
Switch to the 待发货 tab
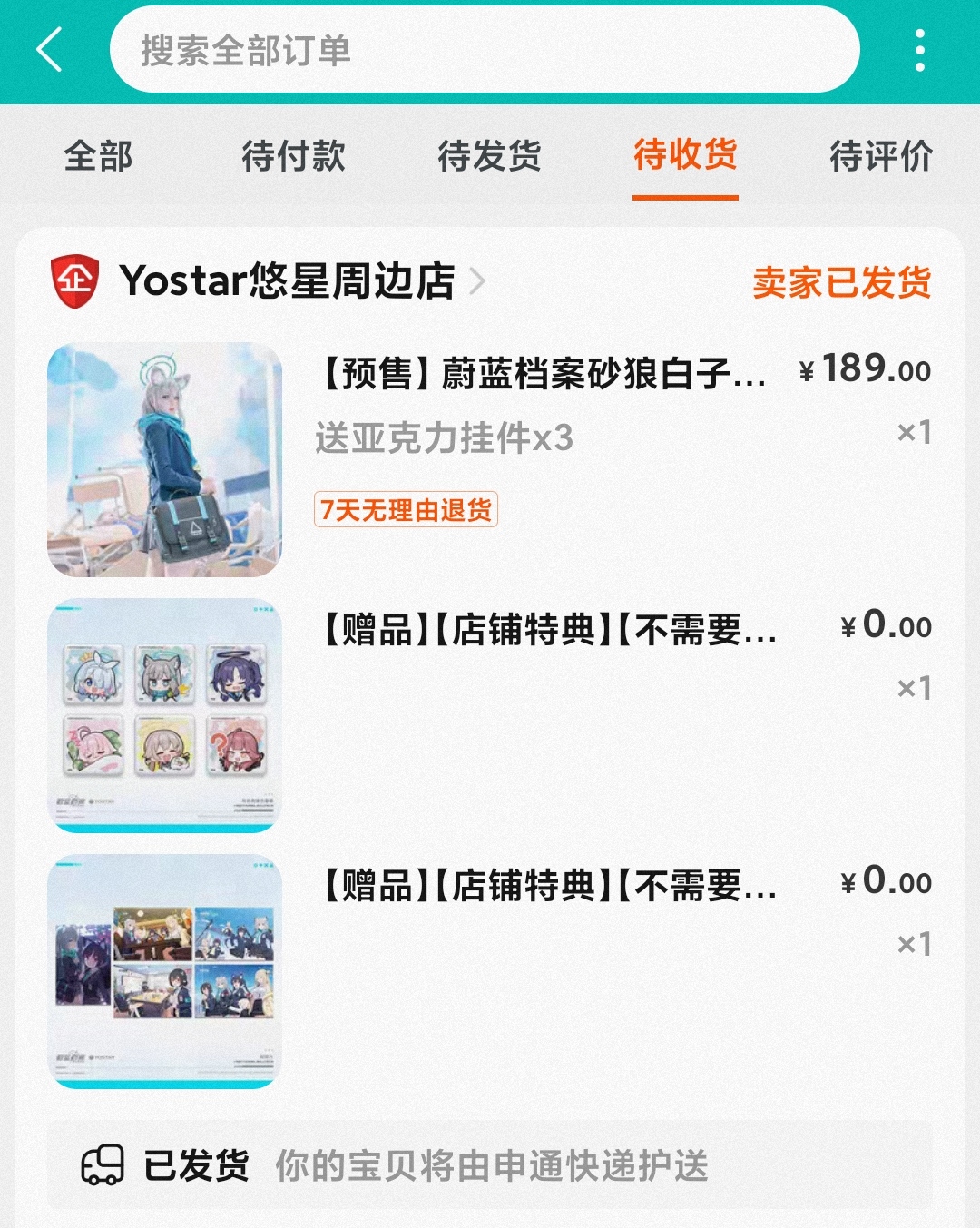pyautogui.click(x=489, y=156)
